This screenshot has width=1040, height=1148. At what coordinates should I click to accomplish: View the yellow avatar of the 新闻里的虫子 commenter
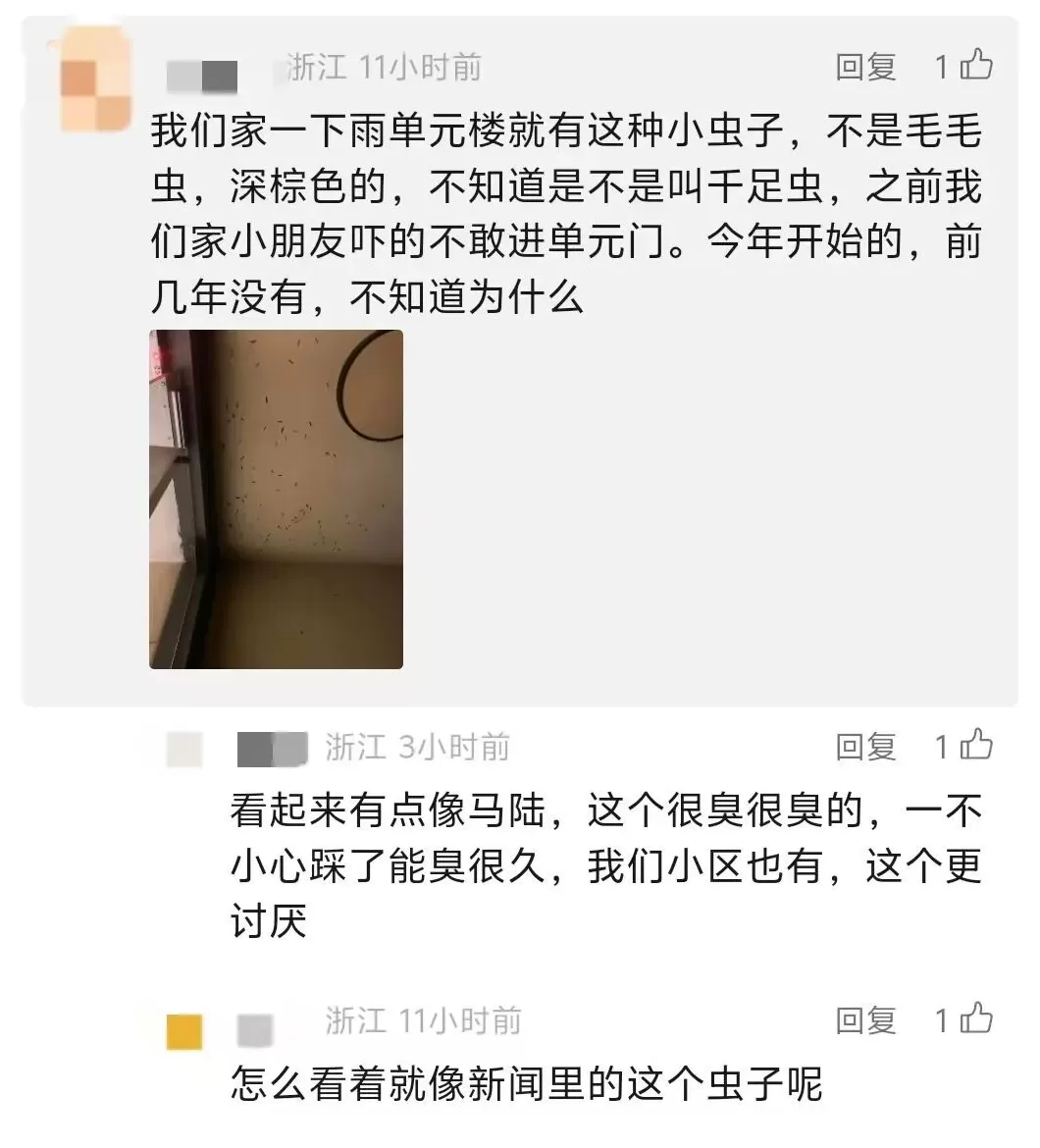pyautogui.click(x=184, y=1032)
